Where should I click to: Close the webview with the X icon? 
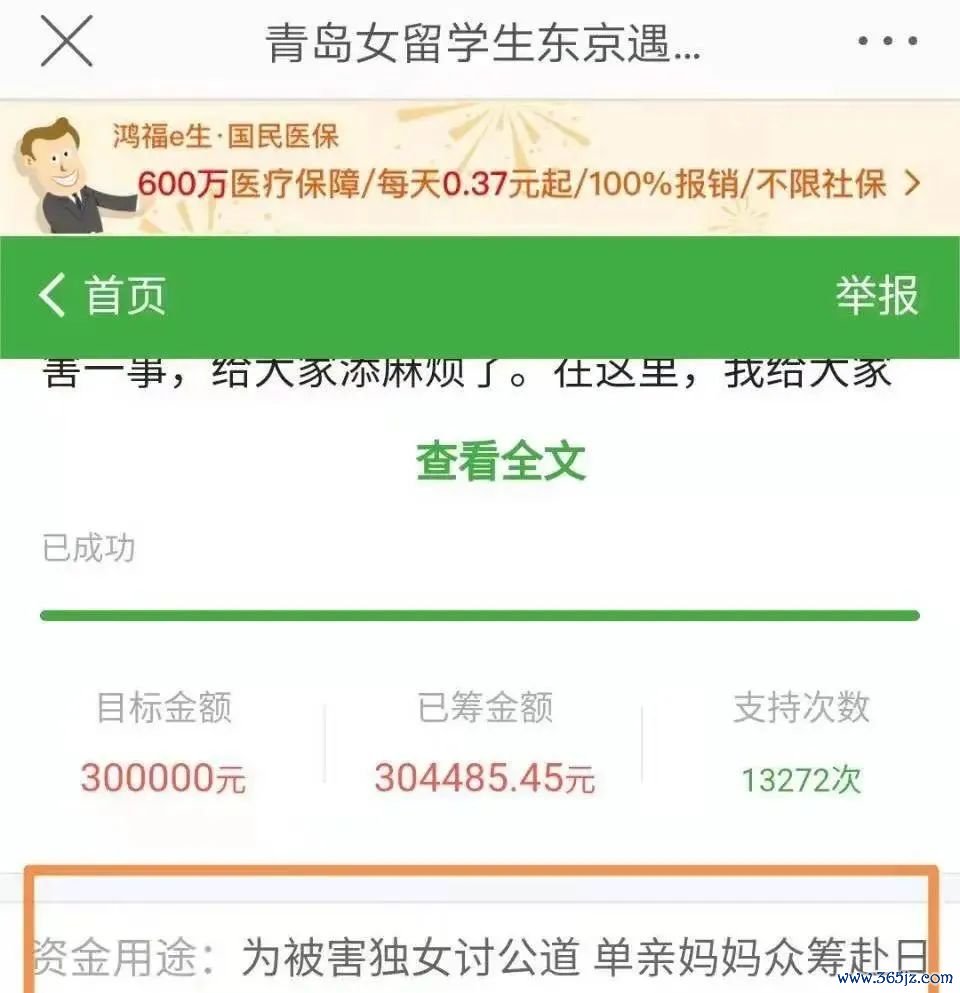[x=66, y=42]
